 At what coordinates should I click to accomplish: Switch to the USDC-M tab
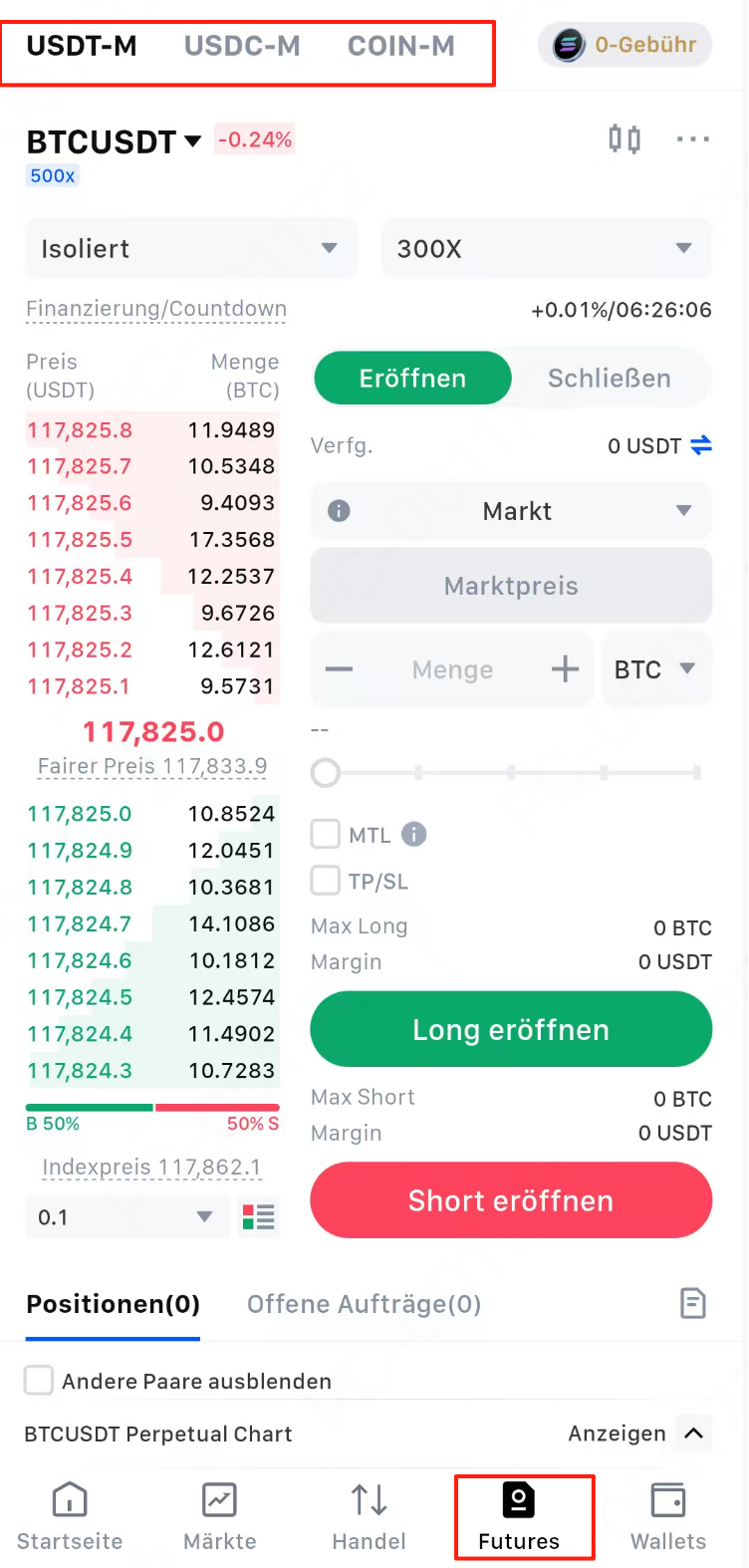point(242,46)
